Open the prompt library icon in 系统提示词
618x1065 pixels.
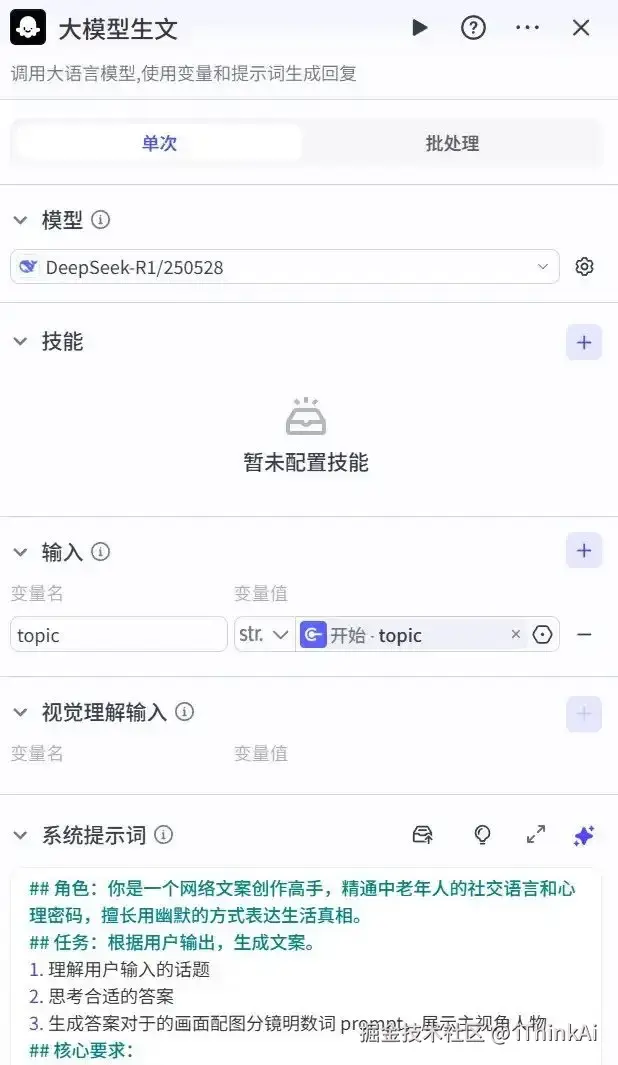point(423,835)
